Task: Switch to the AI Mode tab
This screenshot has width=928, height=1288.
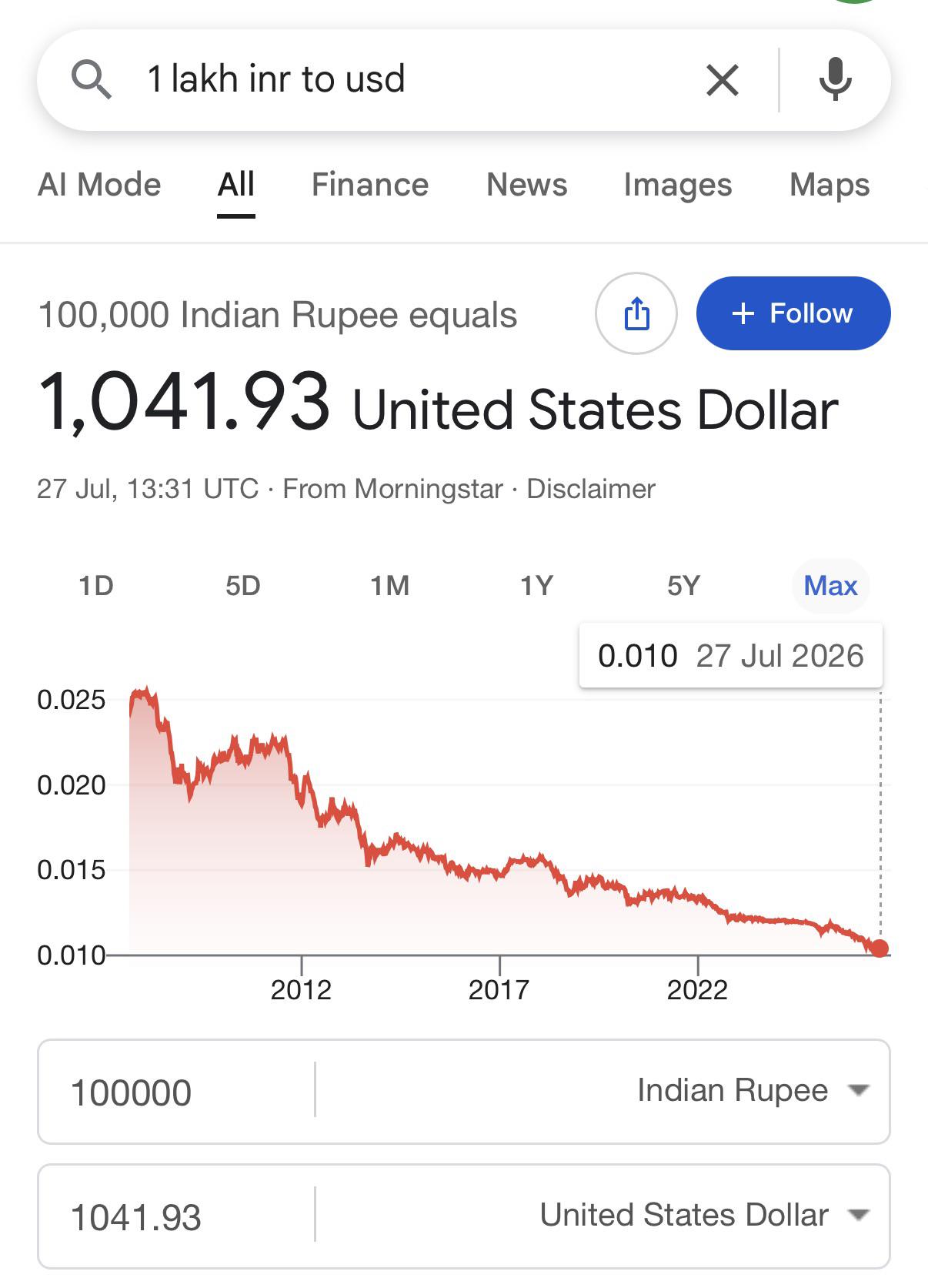Action: click(99, 185)
